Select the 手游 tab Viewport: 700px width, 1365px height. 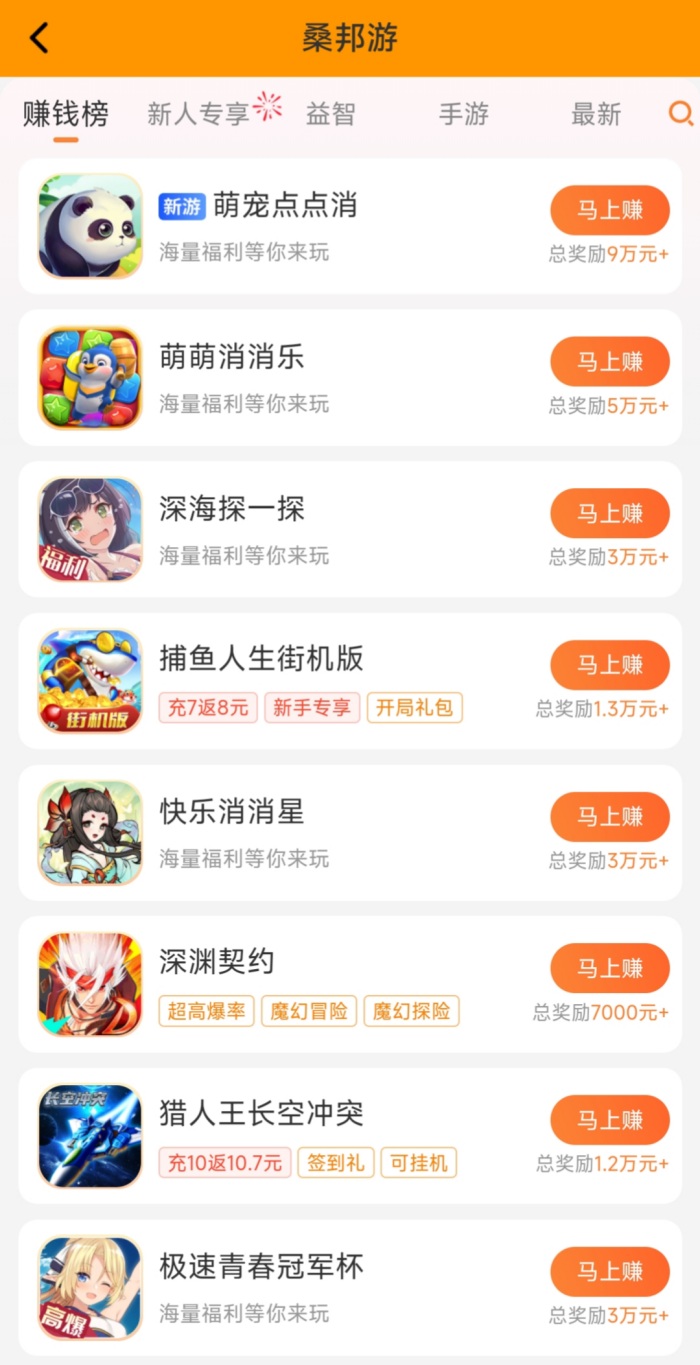pyautogui.click(x=464, y=114)
